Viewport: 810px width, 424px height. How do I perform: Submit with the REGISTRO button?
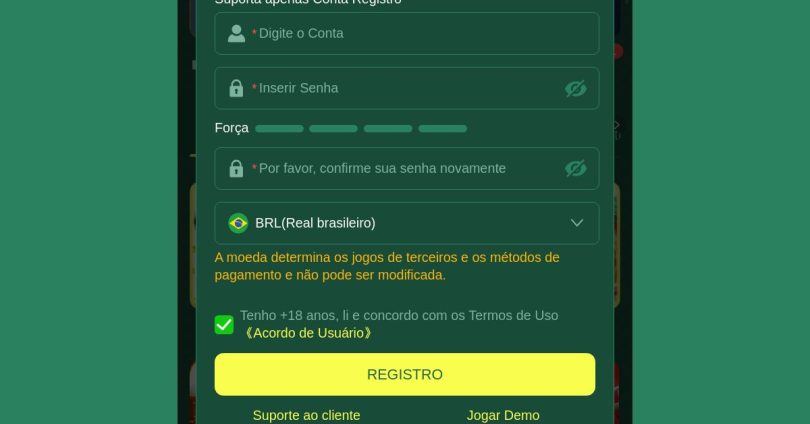(x=404, y=374)
